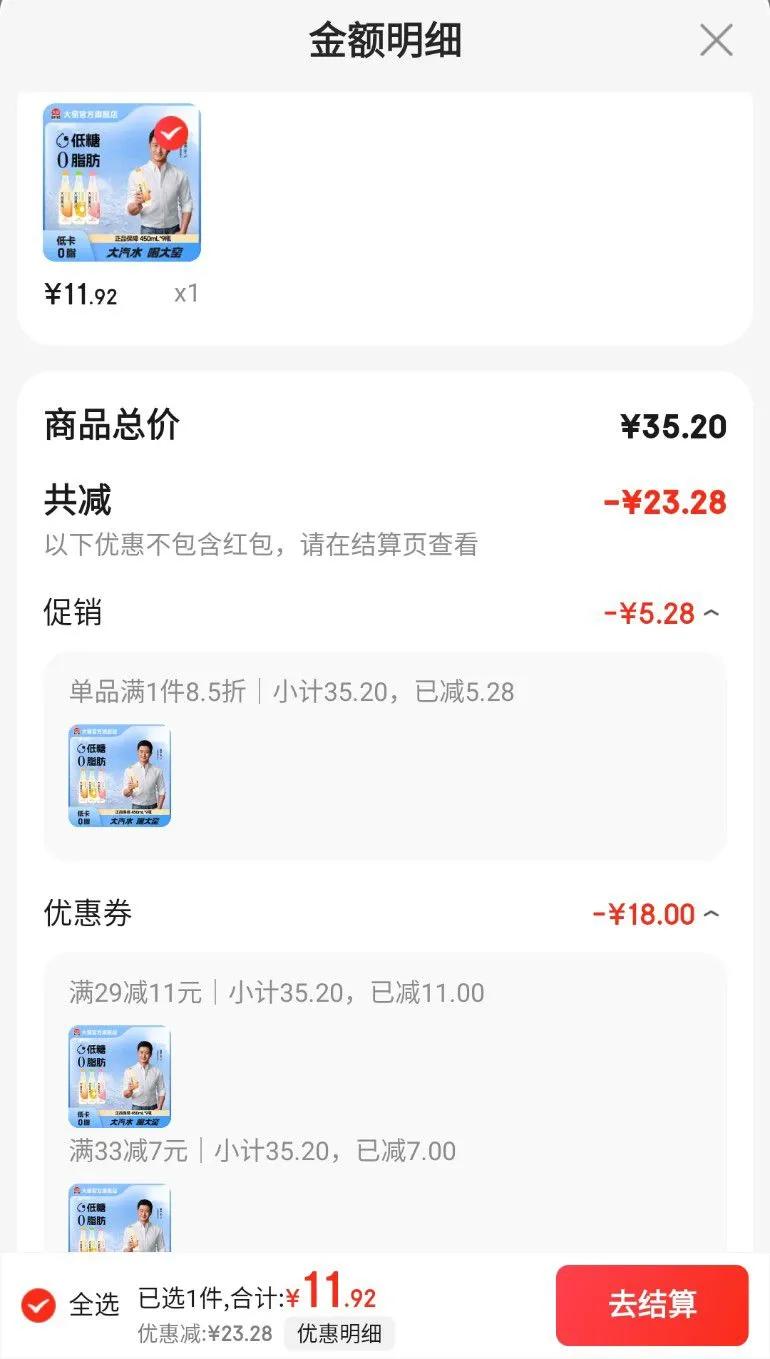Screen dimensions: 770x1359
Task: Collapse the 优惠券 coupon section
Action: tap(711, 914)
